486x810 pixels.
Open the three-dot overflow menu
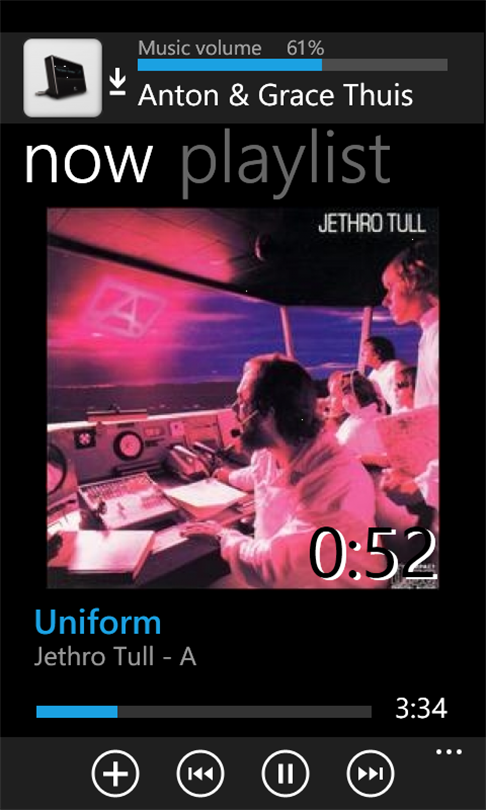pos(449,752)
